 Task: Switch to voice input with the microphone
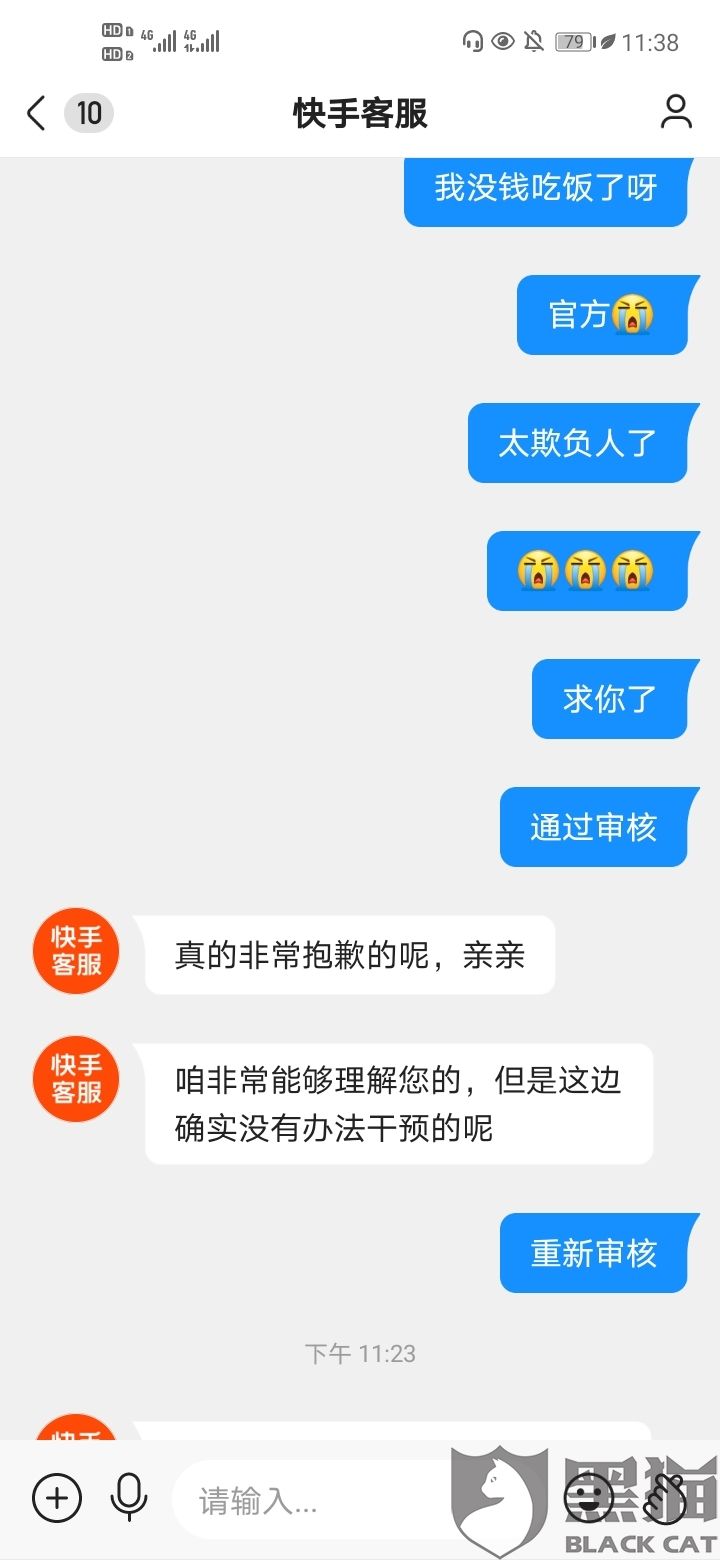coord(128,1498)
